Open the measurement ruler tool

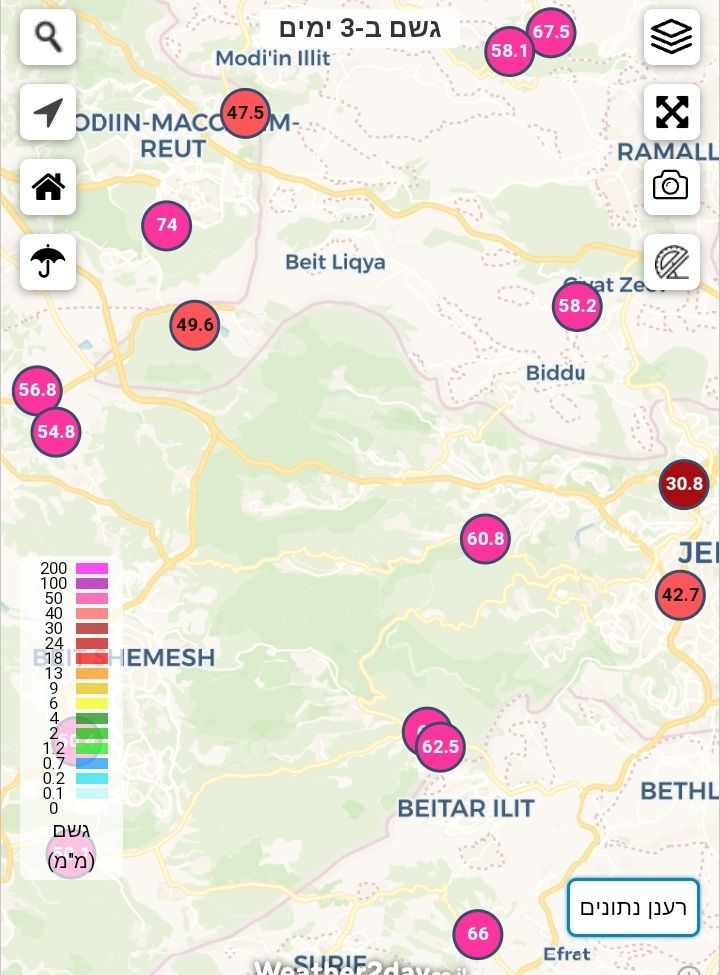tap(671, 262)
